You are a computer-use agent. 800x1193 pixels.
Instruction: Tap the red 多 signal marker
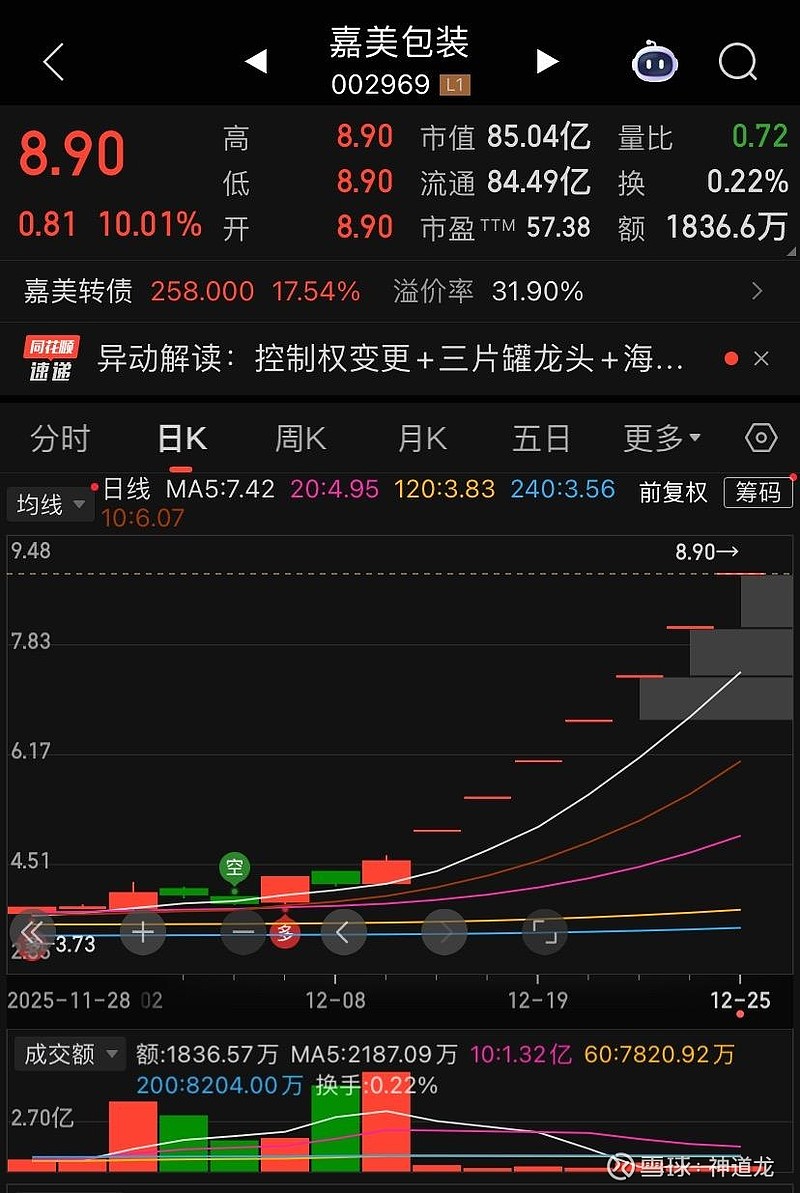pos(287,932)
